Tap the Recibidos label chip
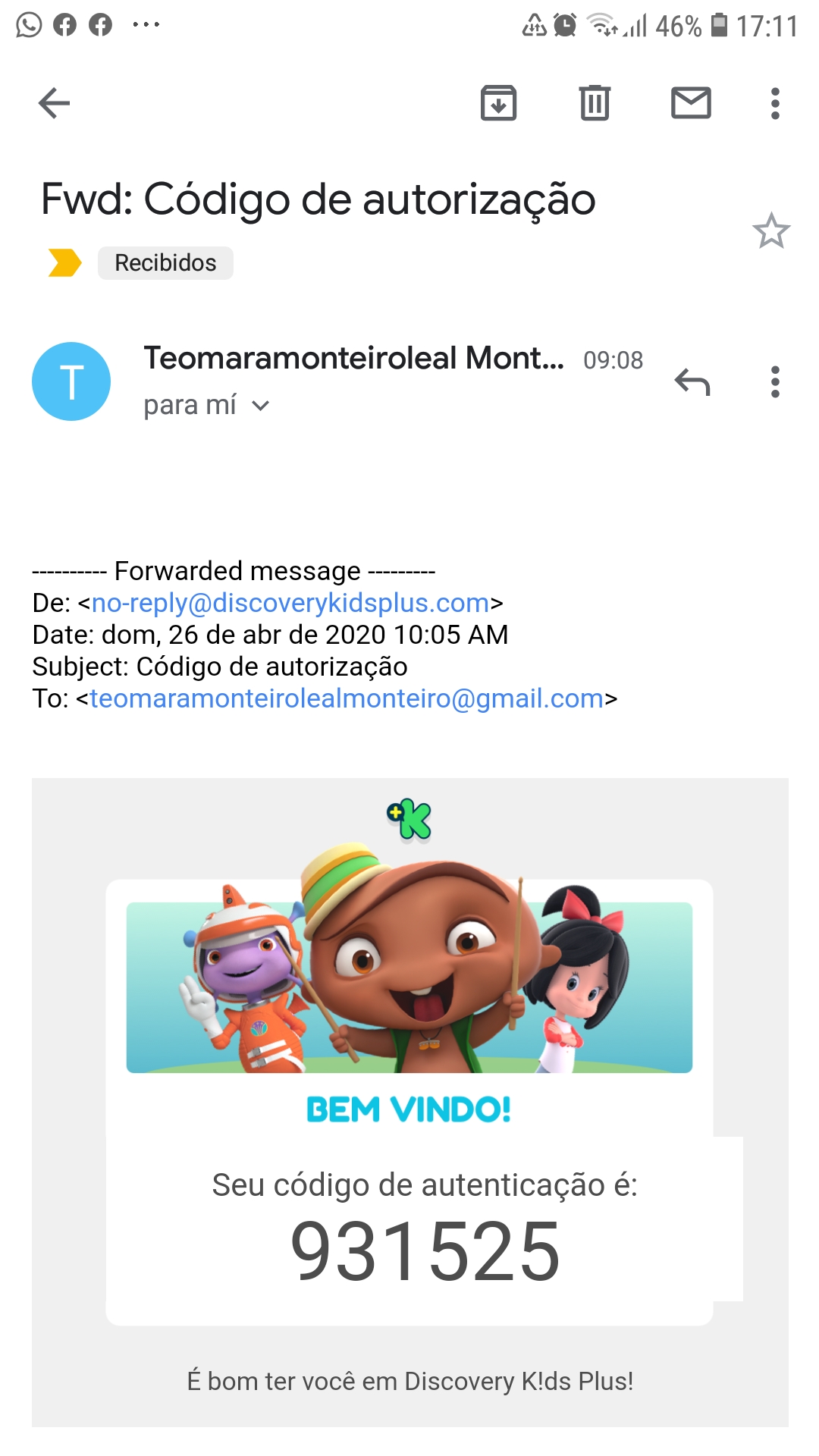This screenshot has height=1456, width=819. (165, 263)
